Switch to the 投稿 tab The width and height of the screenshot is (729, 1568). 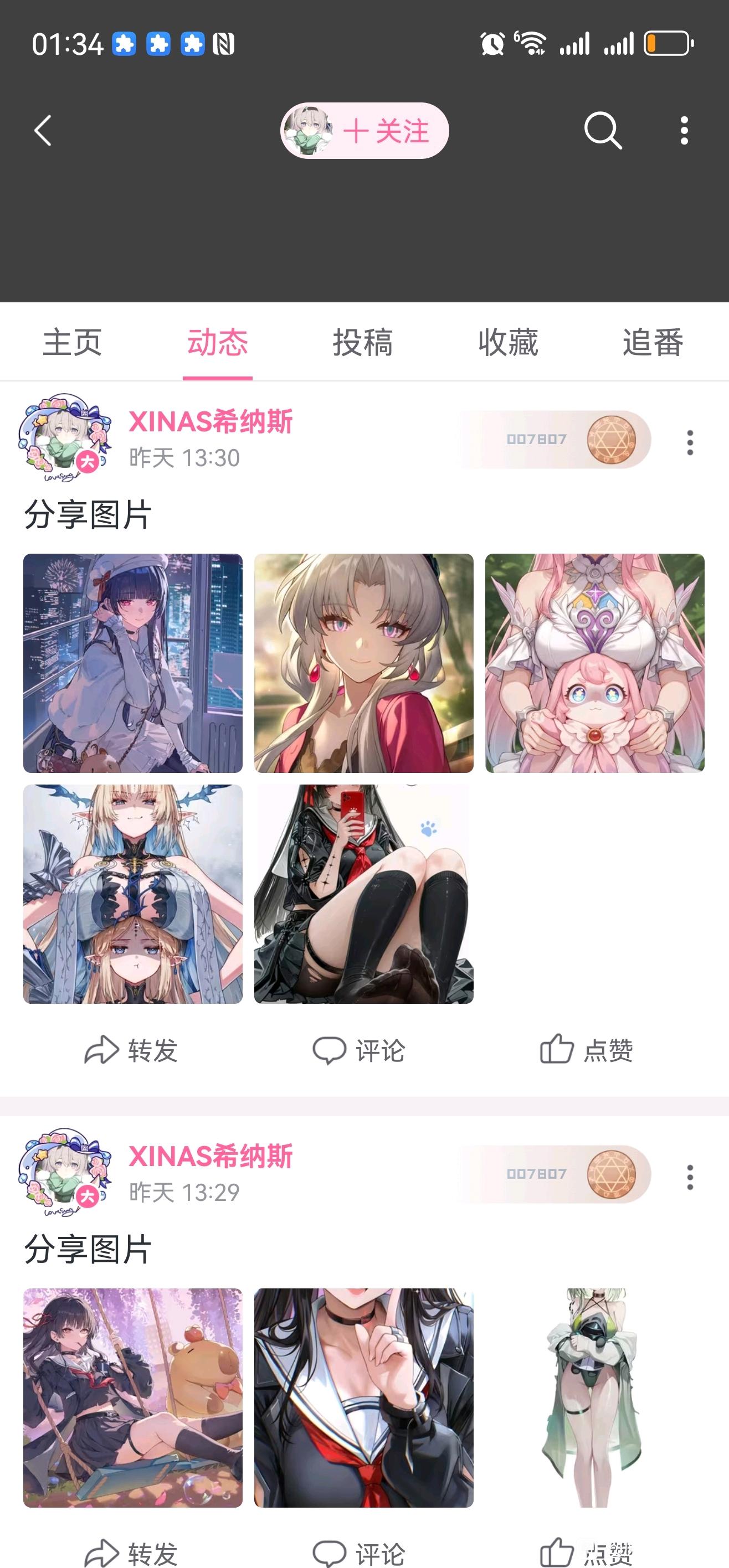click(363, 342)
